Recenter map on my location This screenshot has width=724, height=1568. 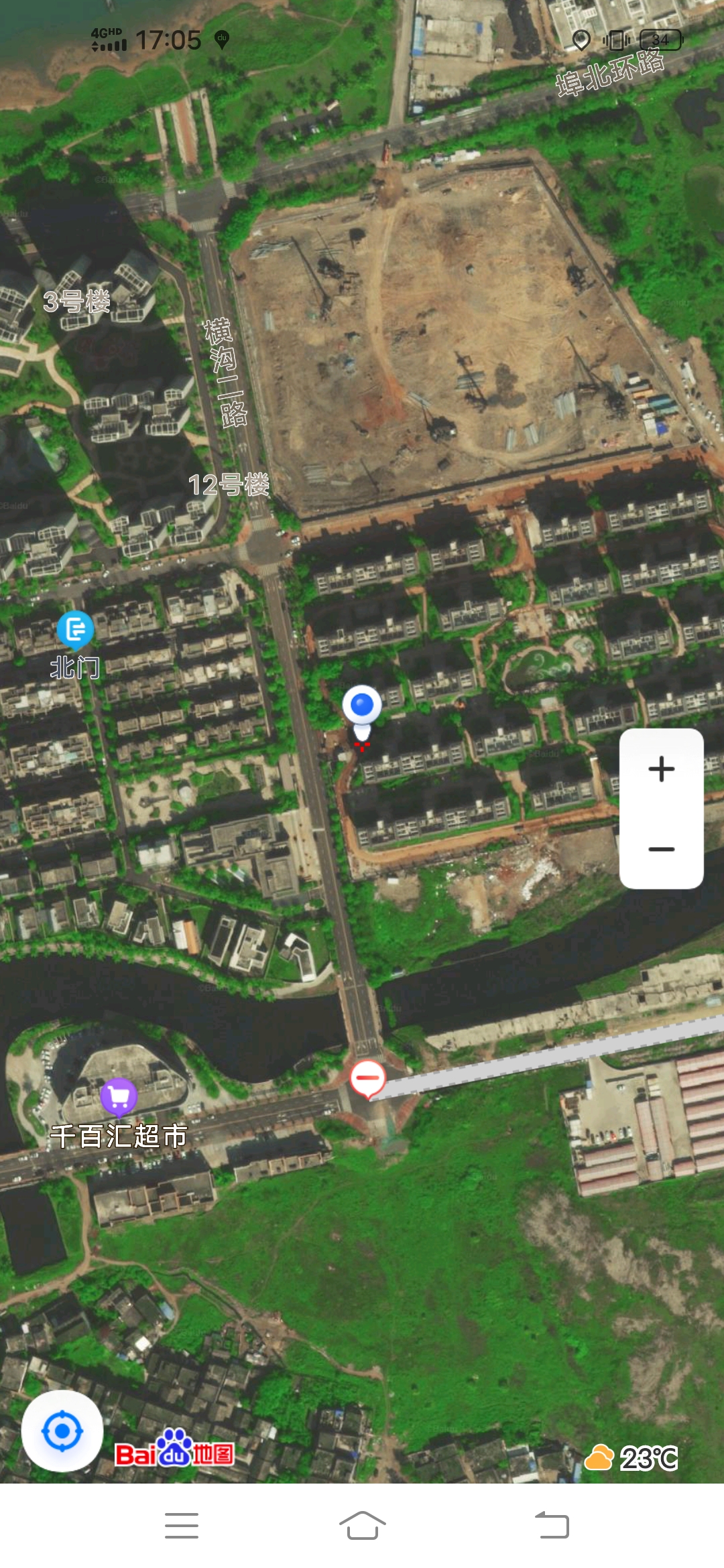[x=62, y=1431]
